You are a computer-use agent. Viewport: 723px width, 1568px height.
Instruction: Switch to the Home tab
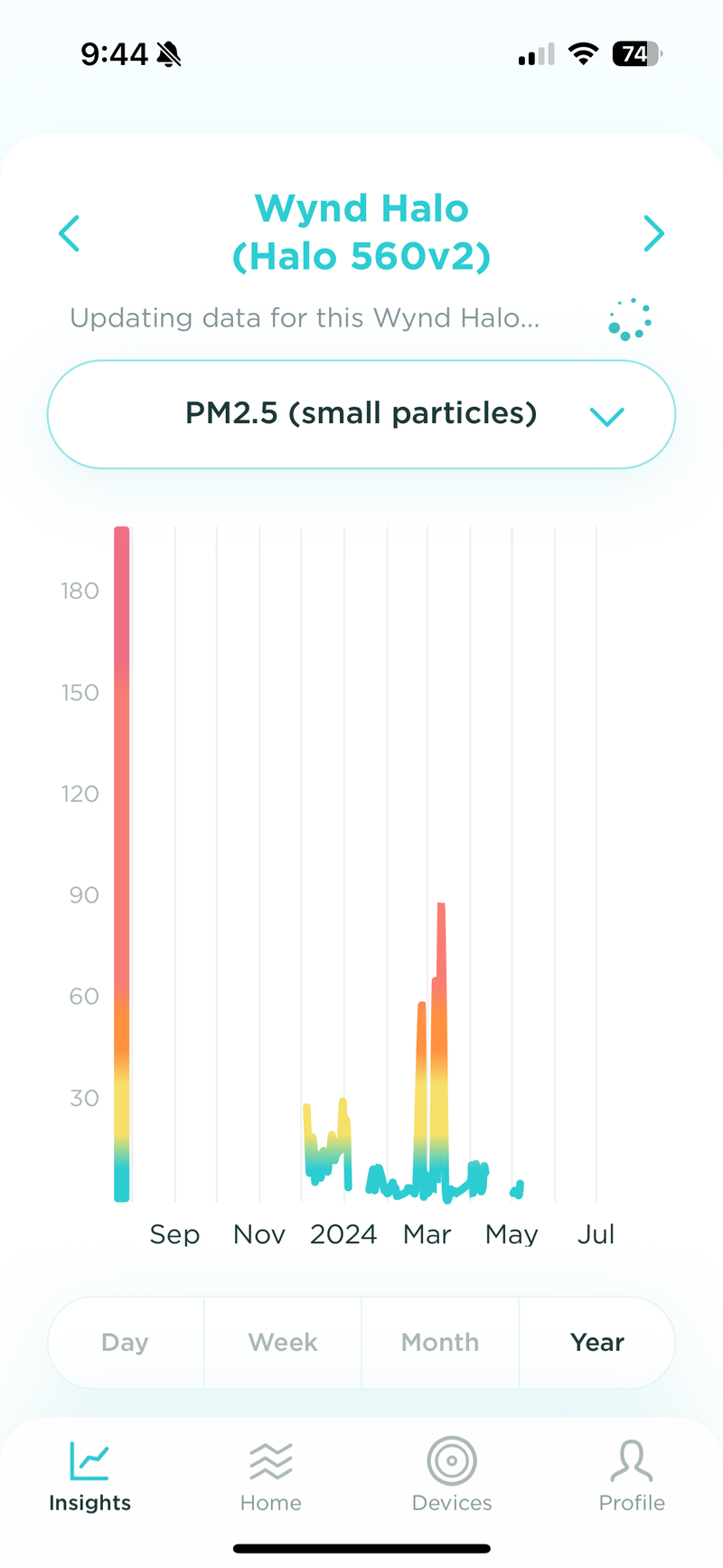pos(271,1476)
